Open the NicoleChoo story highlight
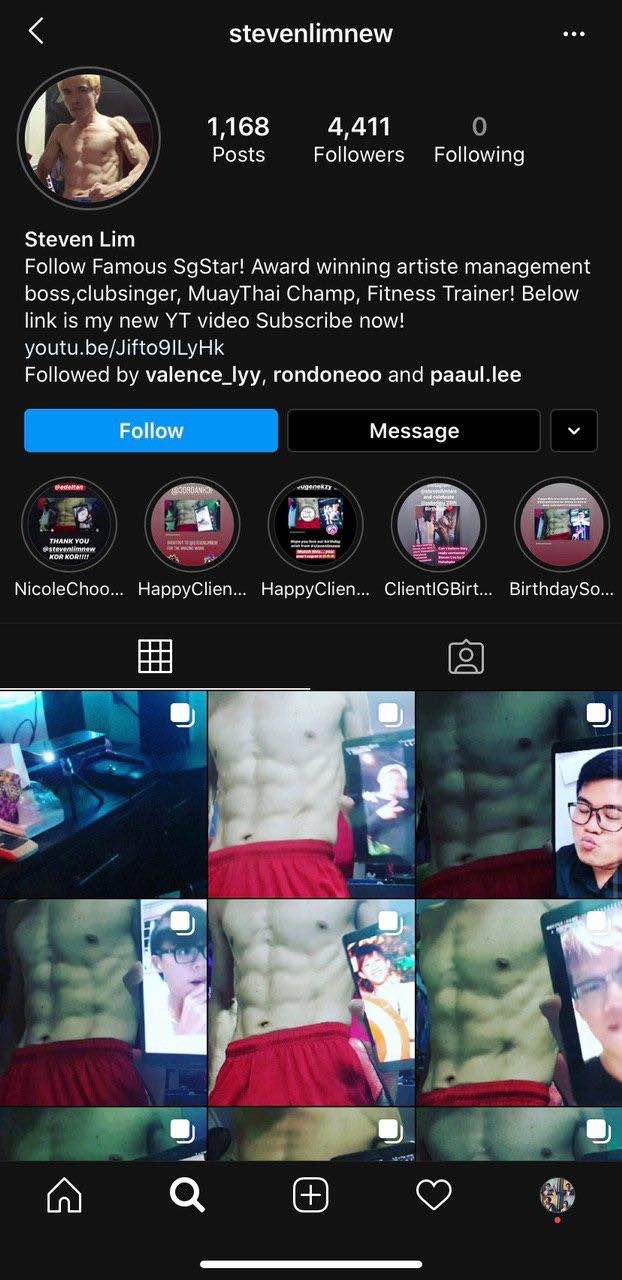Screen dimensions: 622x1280 point(69,525)
